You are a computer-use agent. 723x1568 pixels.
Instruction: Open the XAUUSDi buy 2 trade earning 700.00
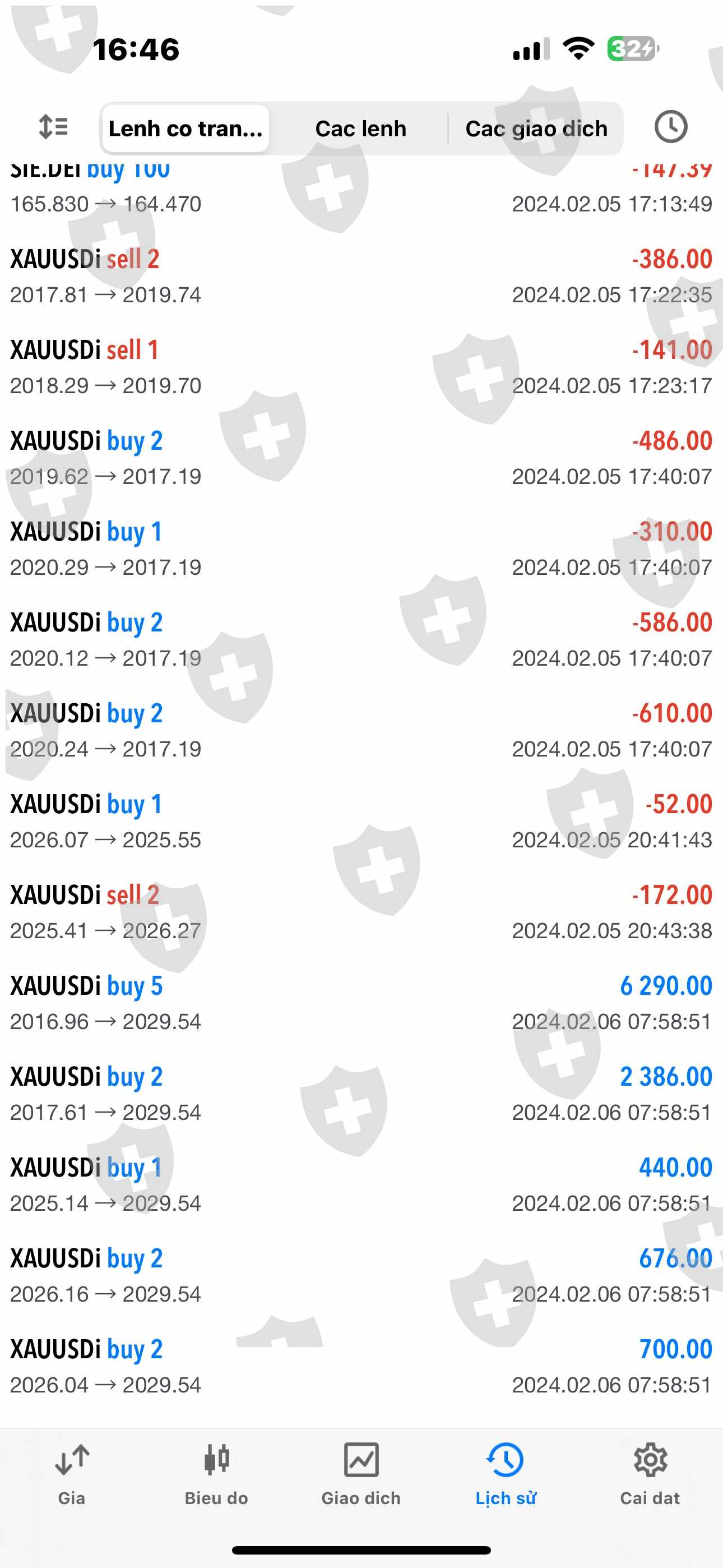(361, 1366)
